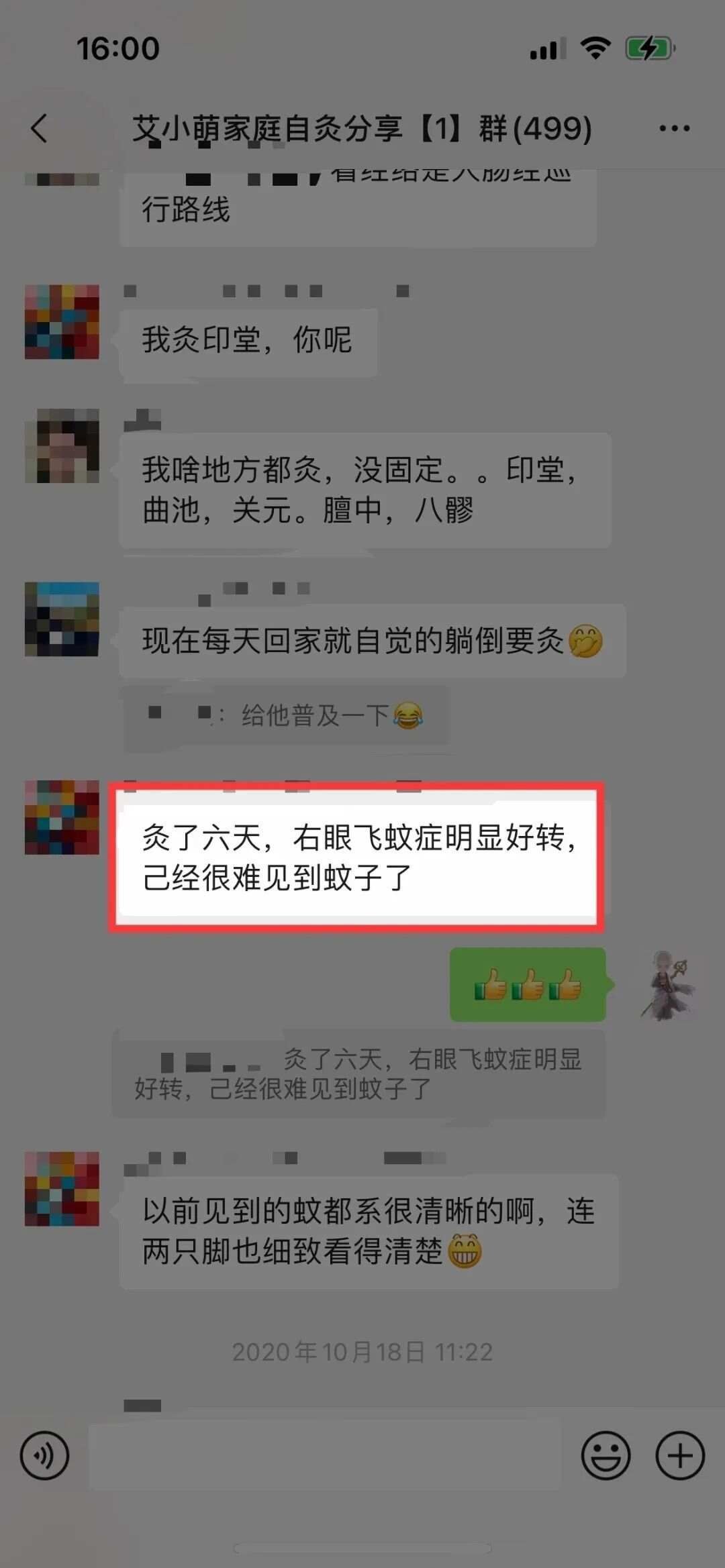Go back to the chat list
Image resolution: width=725 pixels, height=1568 pixels.
[x=40, y=127]
